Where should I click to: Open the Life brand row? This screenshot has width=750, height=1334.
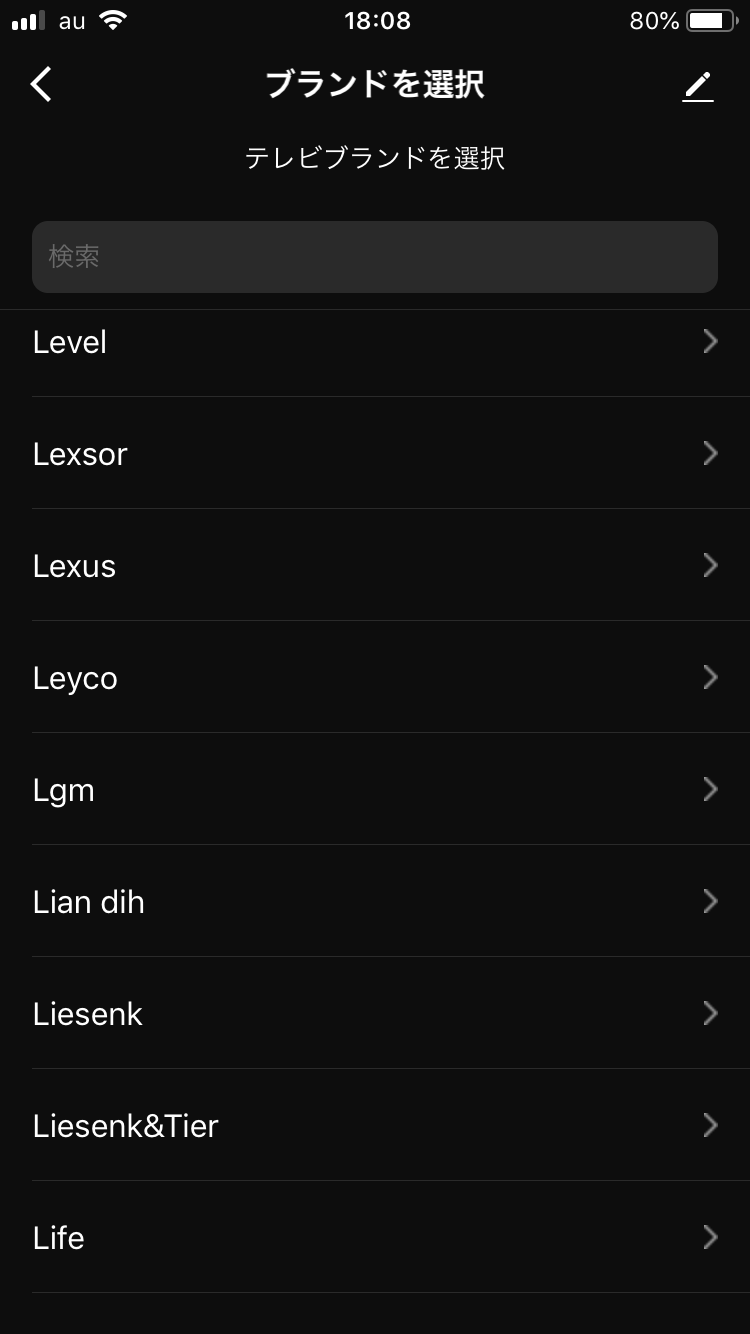click(x=375, y=1237)
